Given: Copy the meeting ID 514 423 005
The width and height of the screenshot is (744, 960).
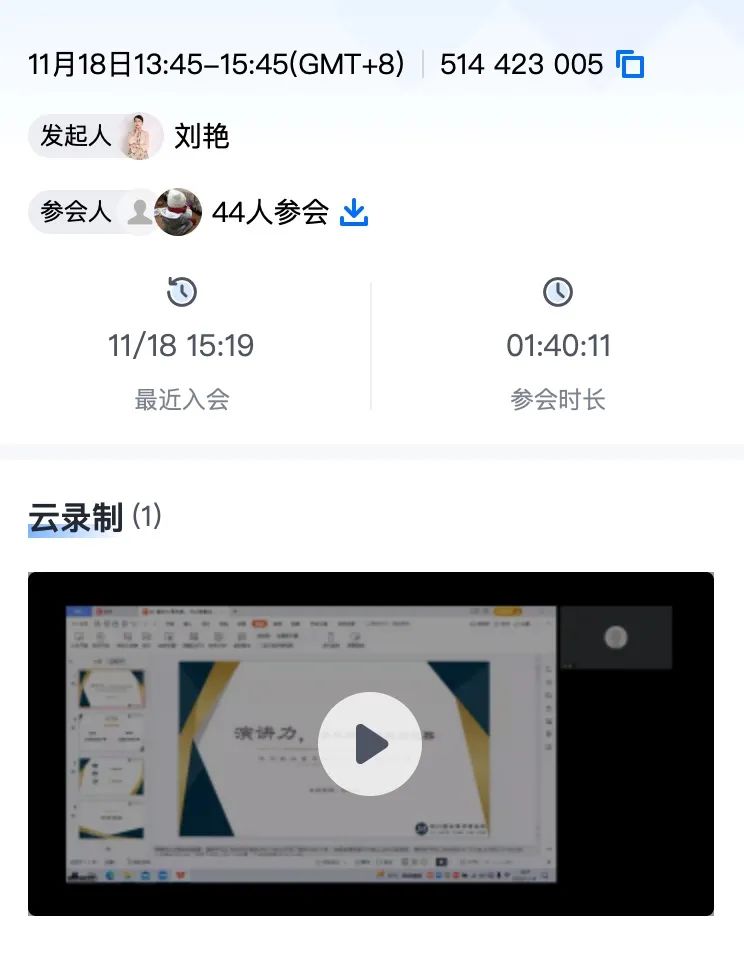Looking at the screenshot, I should (x=630, y=65).
